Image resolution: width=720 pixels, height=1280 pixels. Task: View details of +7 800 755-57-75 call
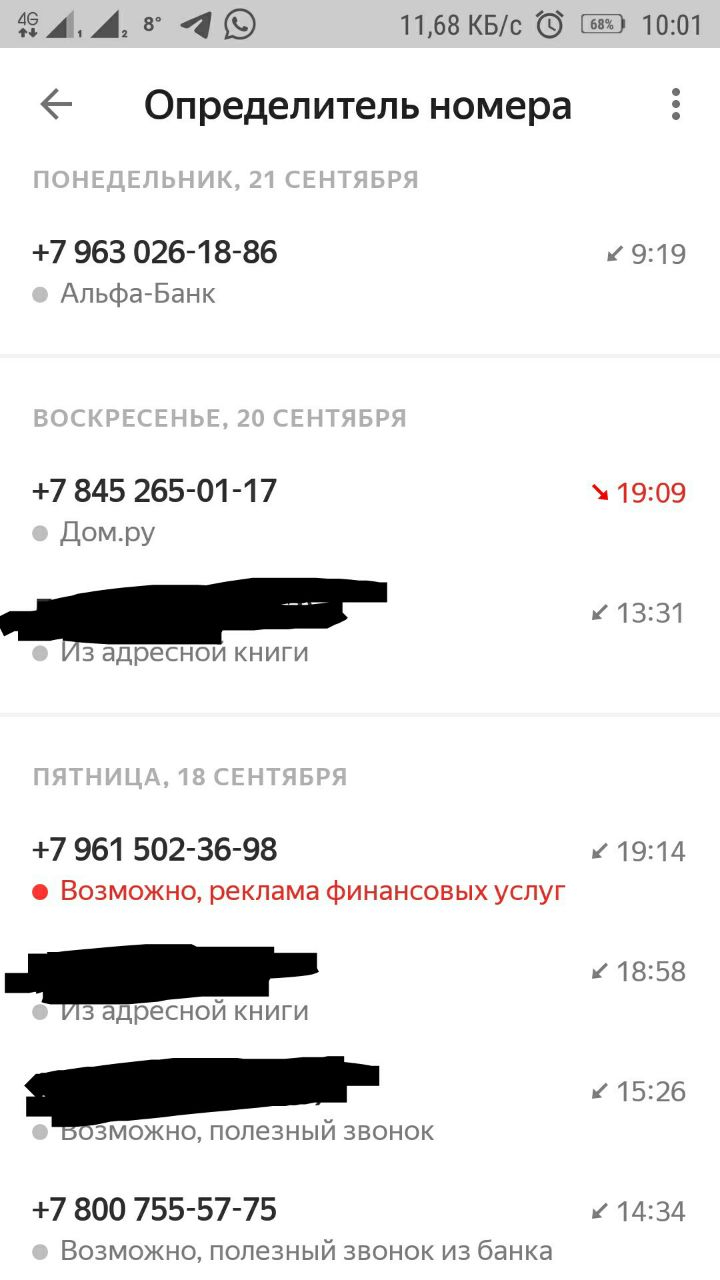click(360, 1229)
